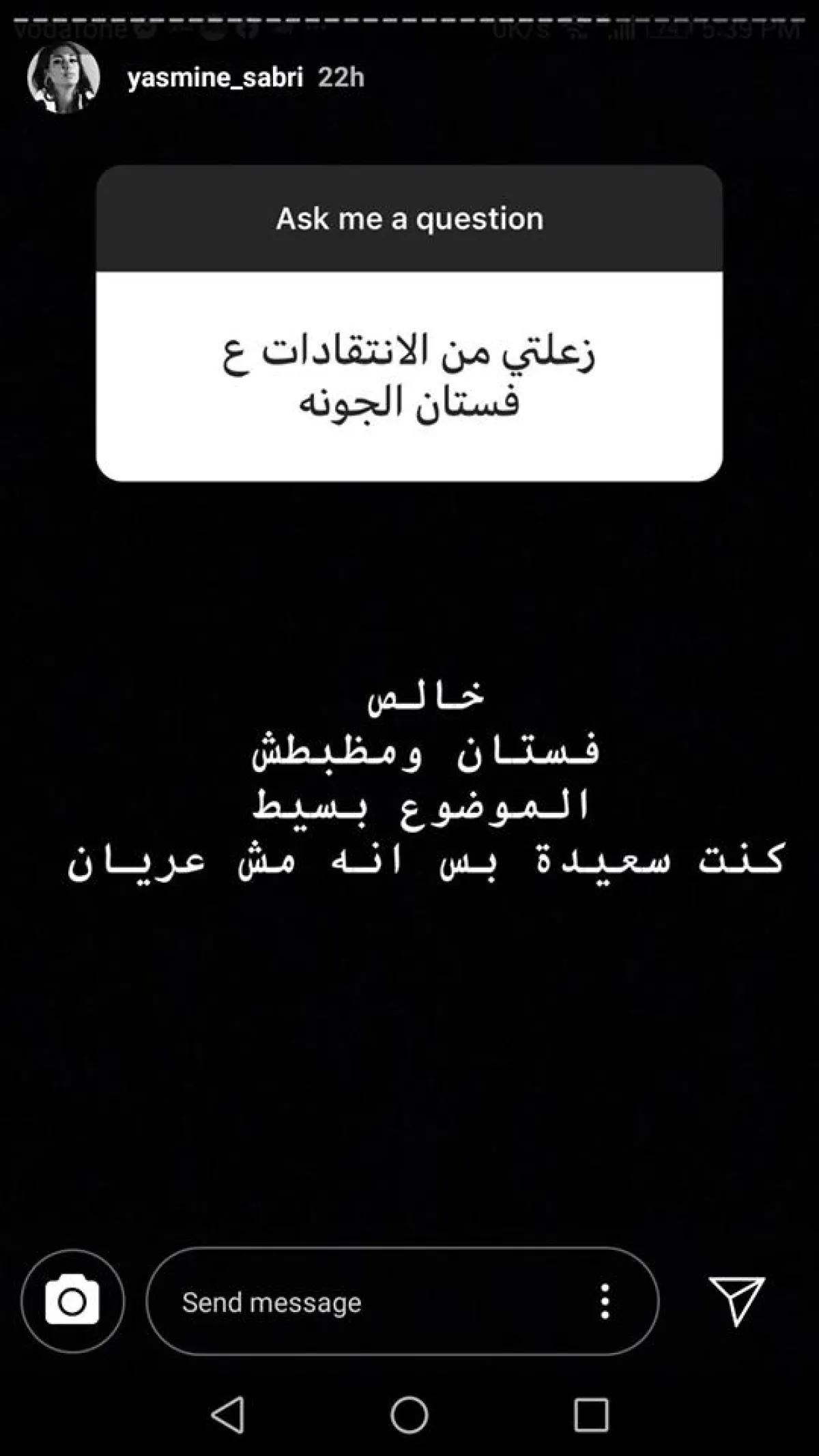Go back with system back button
The image size is (819, 1456).
click(228, 1414)
